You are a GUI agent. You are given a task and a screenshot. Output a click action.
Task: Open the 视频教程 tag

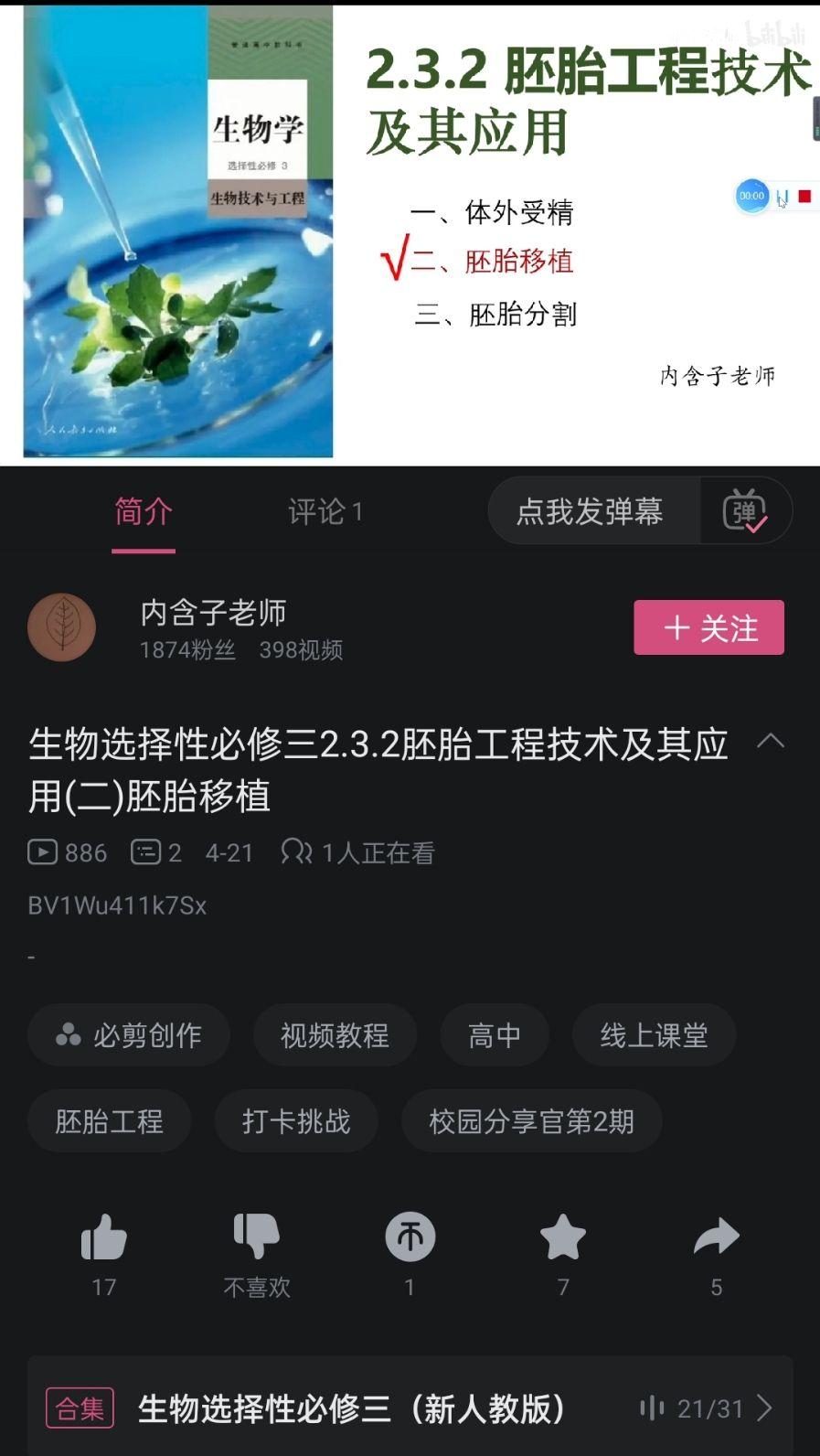pyautogui.click(x=335, y=1035)
